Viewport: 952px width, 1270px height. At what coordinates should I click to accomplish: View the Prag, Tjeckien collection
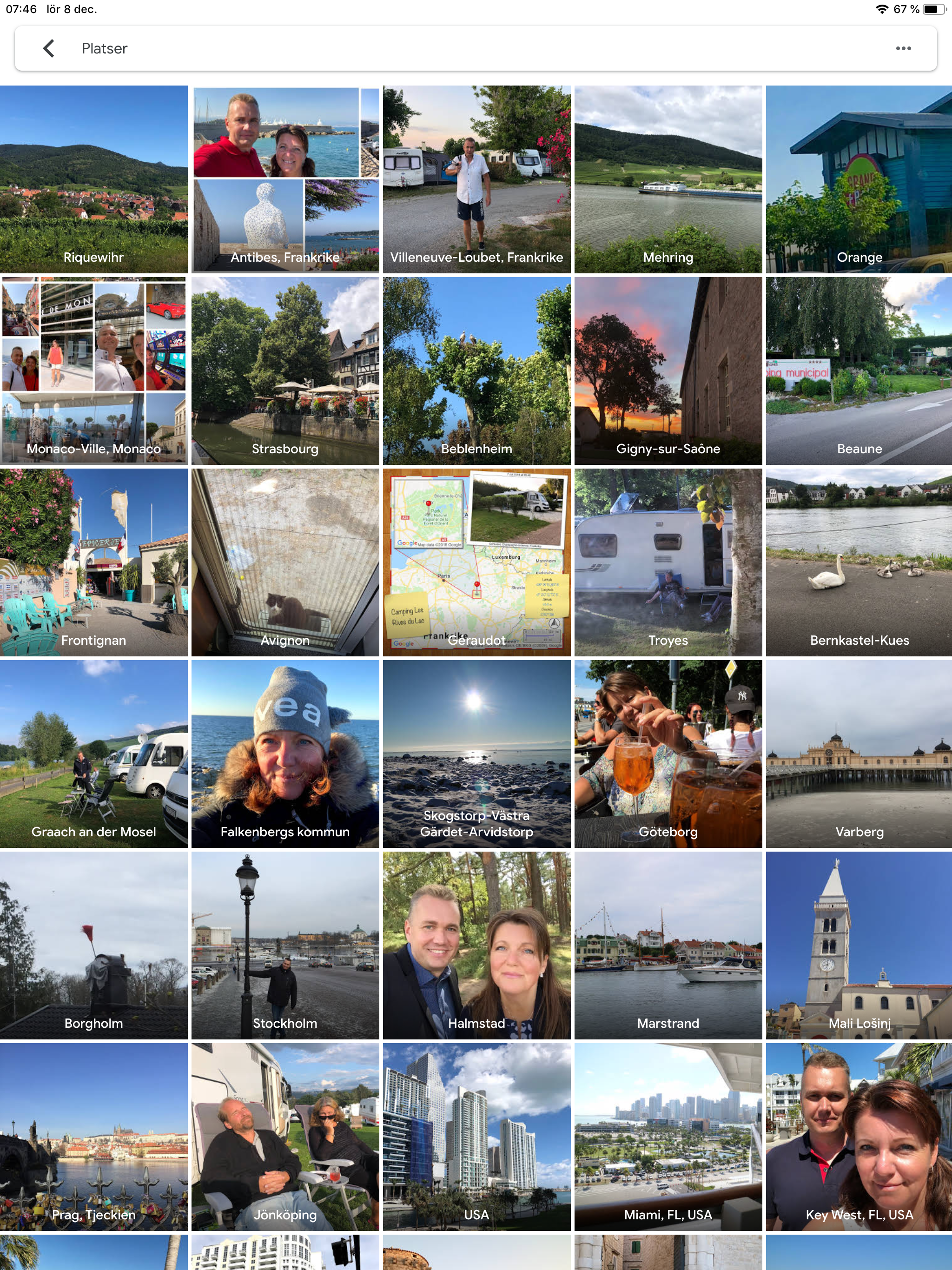click(93, 1136)
